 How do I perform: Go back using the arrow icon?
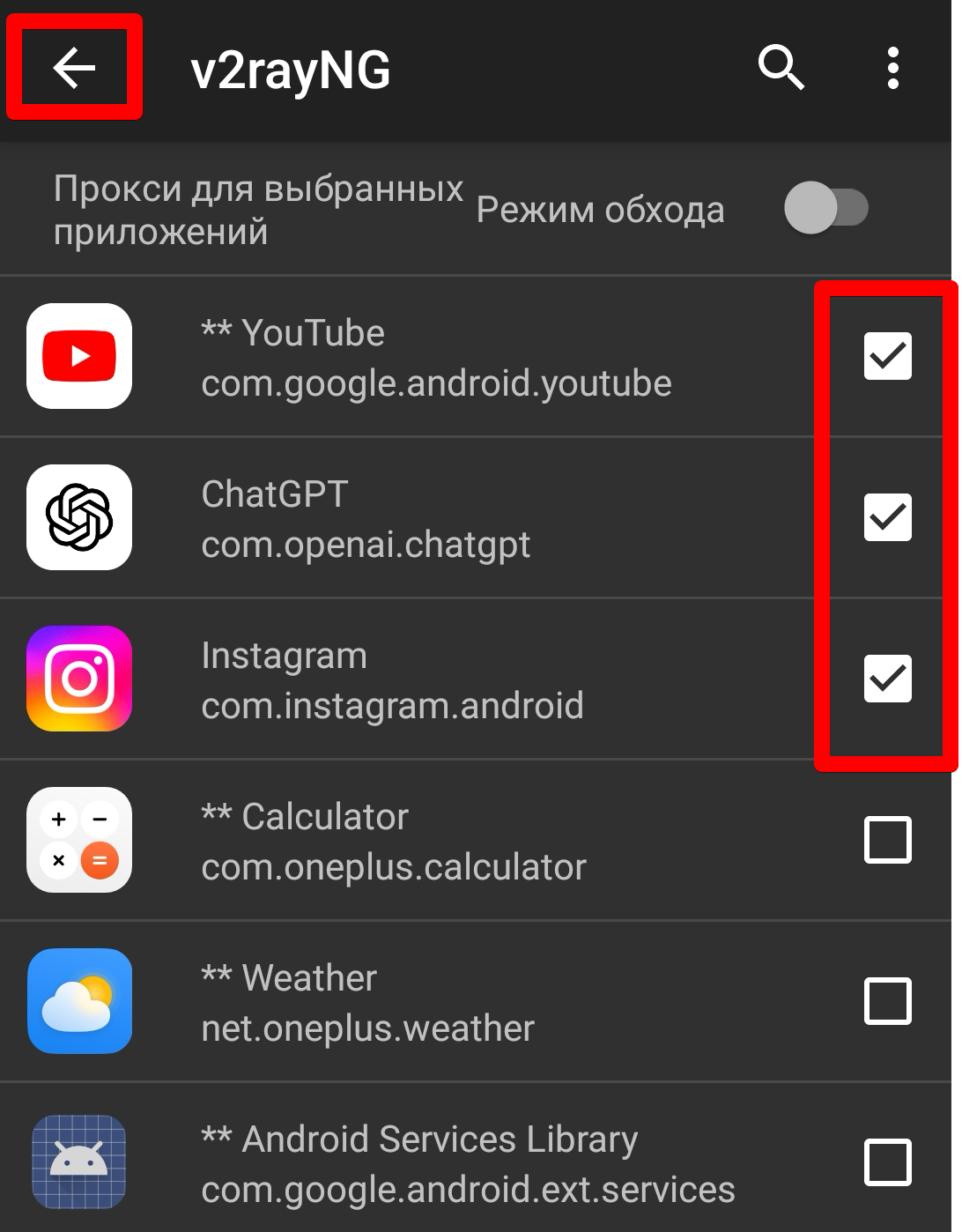pos(74,68)
